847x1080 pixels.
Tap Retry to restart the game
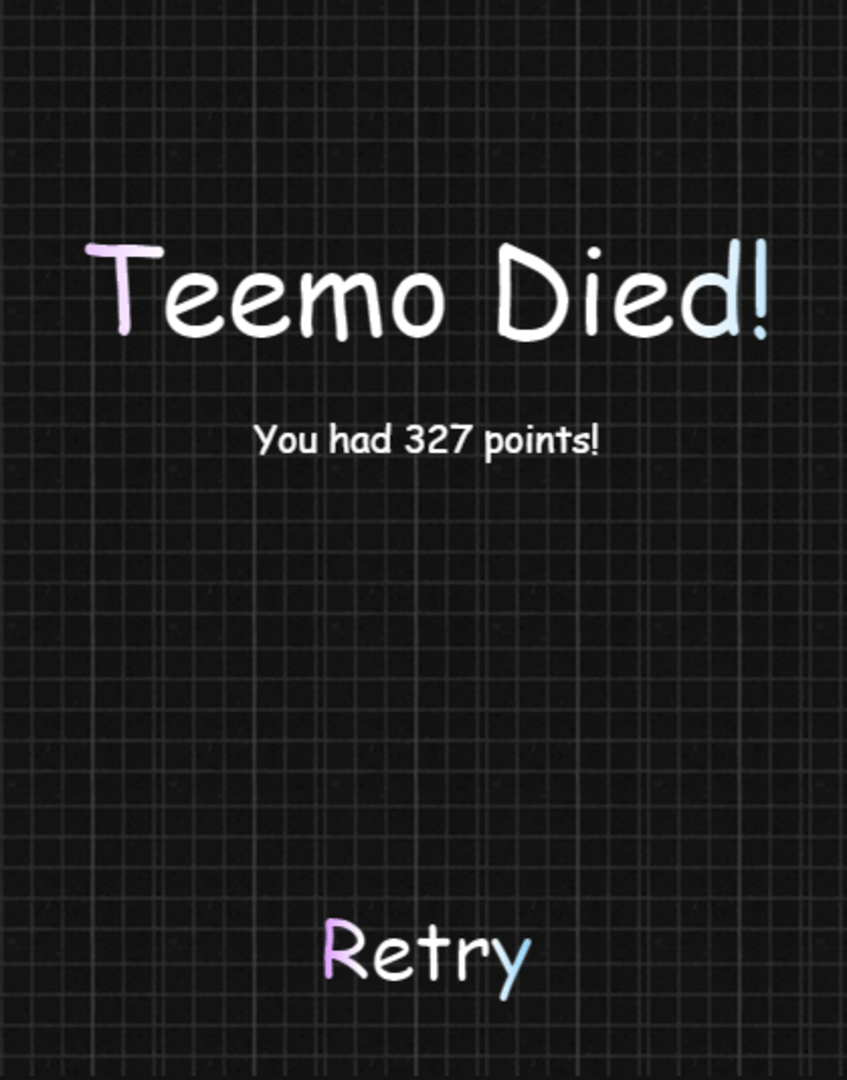point(425,953)
